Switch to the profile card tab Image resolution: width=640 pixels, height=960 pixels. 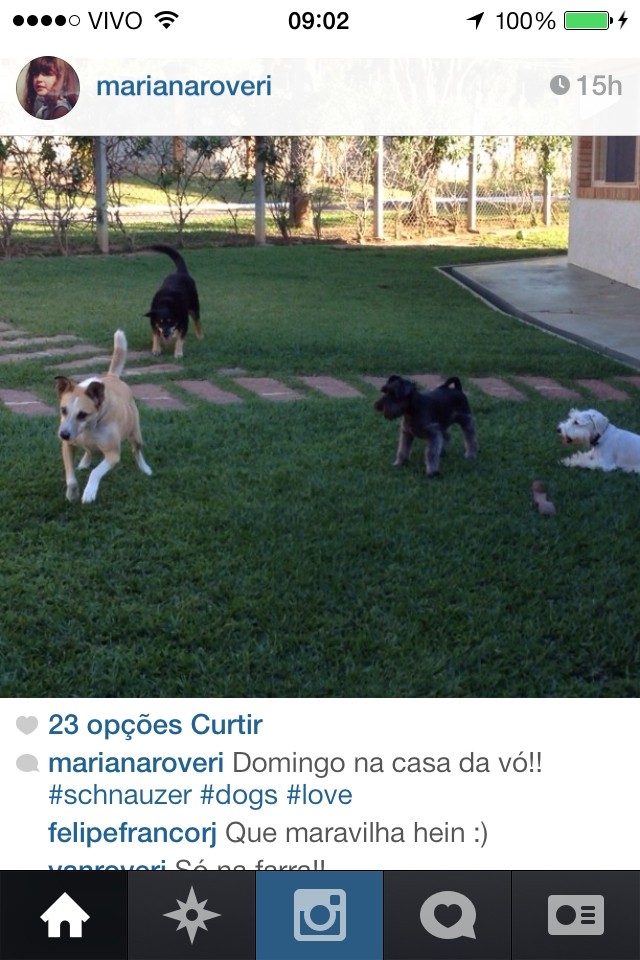(x=576, y=915)
